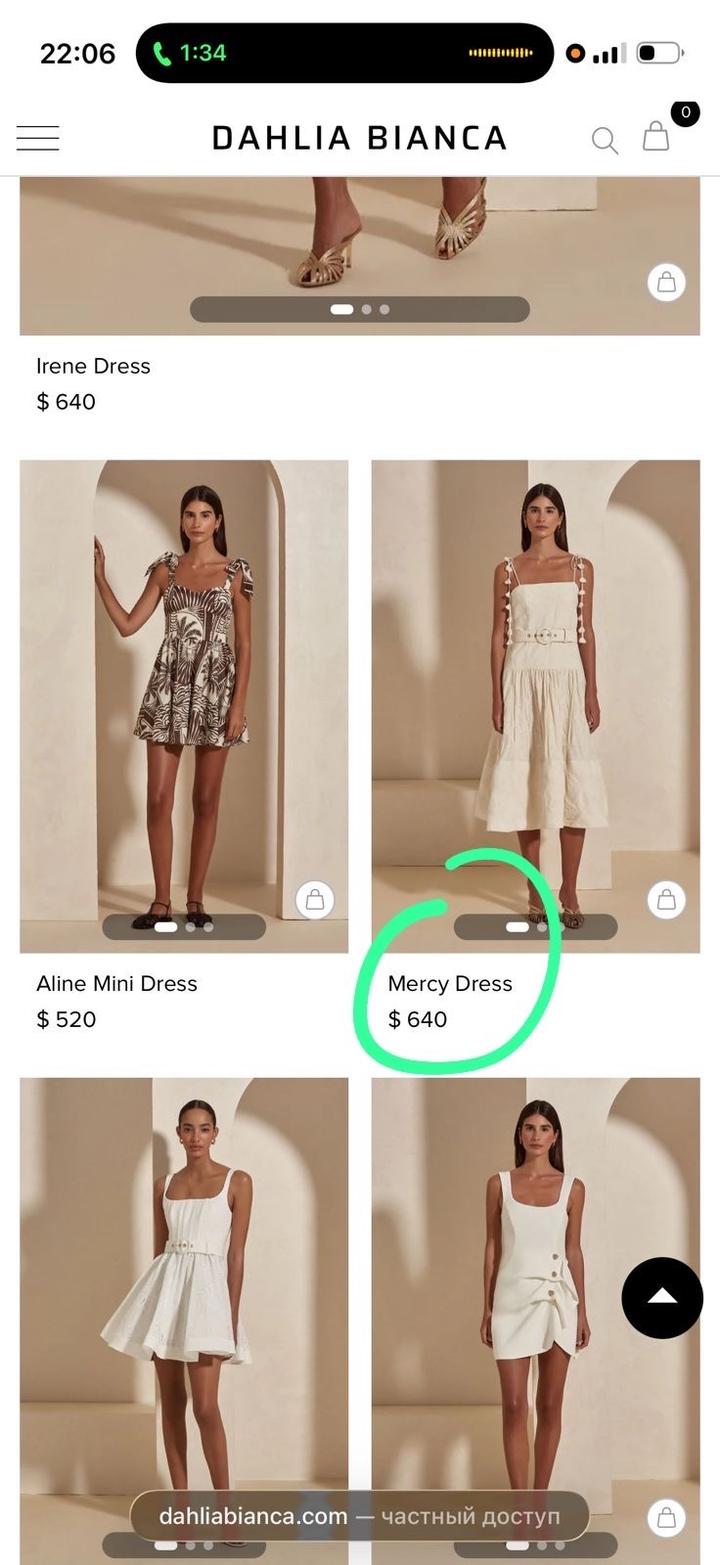This screenshot has height=1565, width=720.
Task: Open the search icon
Action: point(604,140)
